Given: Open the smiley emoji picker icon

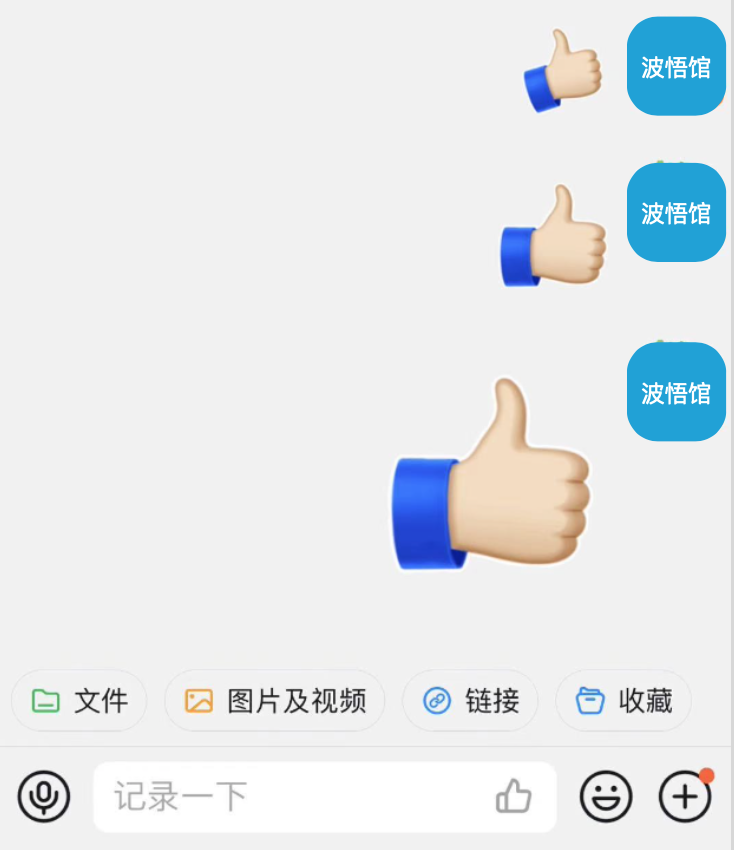Looking at the screenshot, I should 606,797.
